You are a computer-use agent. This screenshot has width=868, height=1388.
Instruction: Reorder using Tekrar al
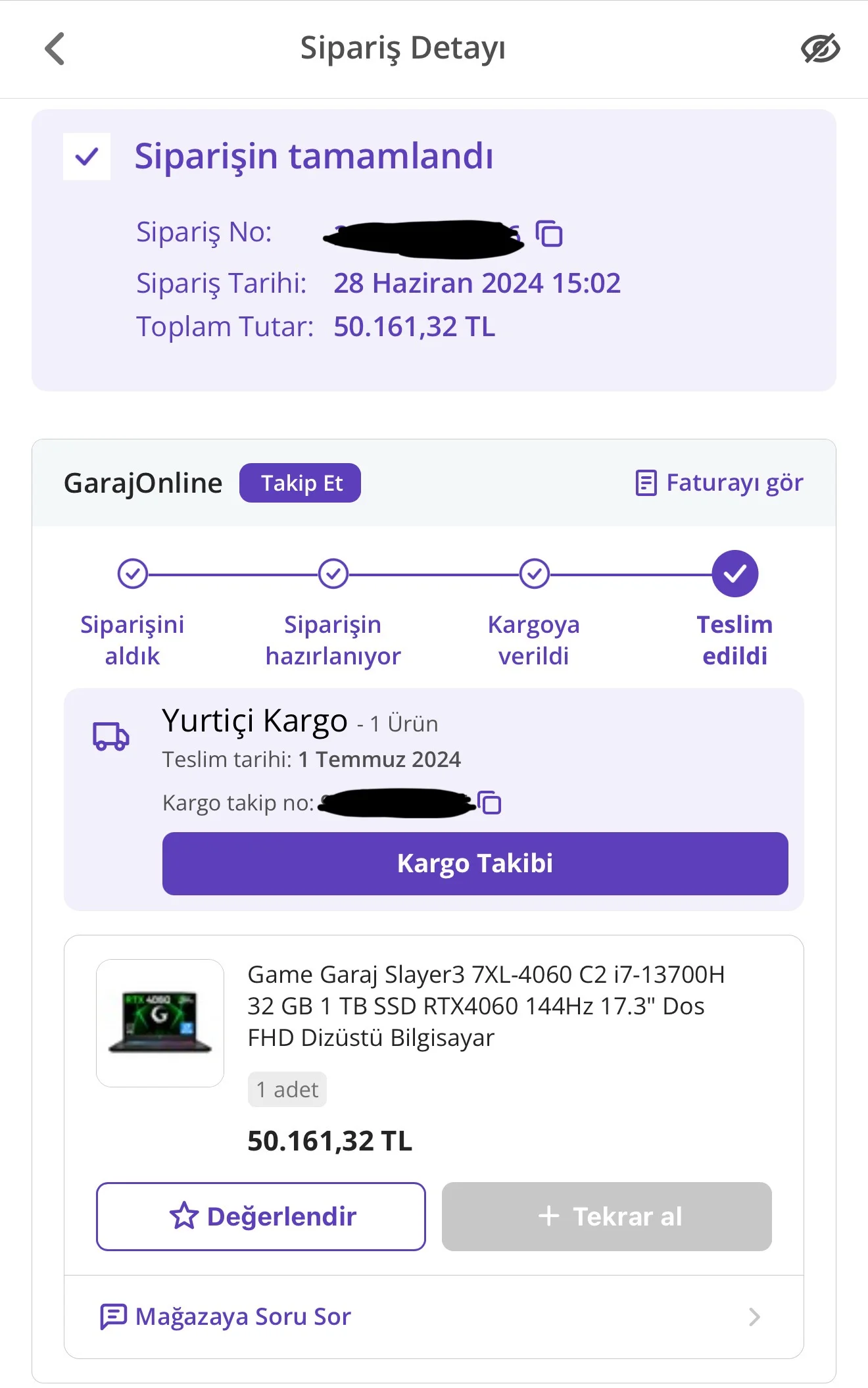(x=606, y=1216)
